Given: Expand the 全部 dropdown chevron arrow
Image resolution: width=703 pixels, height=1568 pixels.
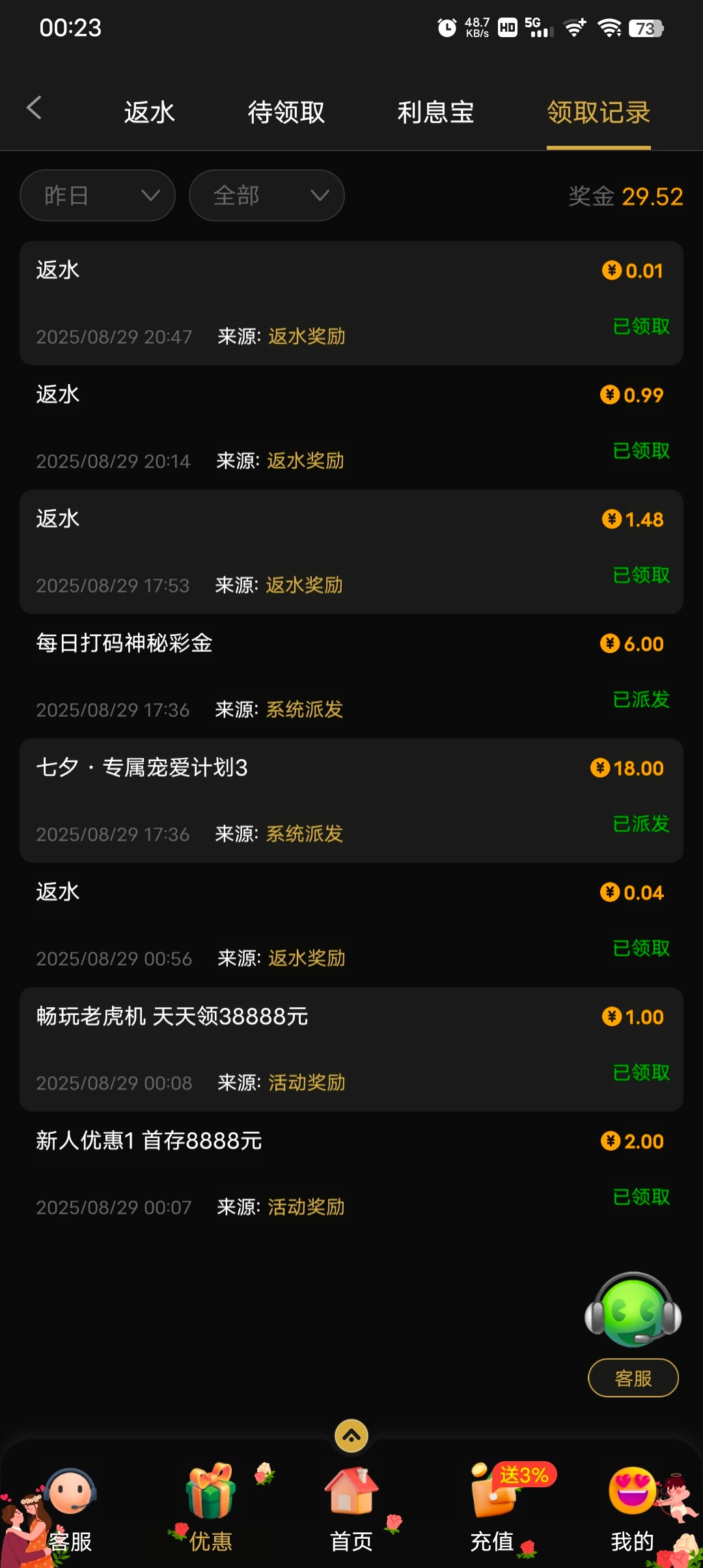Looking at the screenshot, I should pos(318,195).
